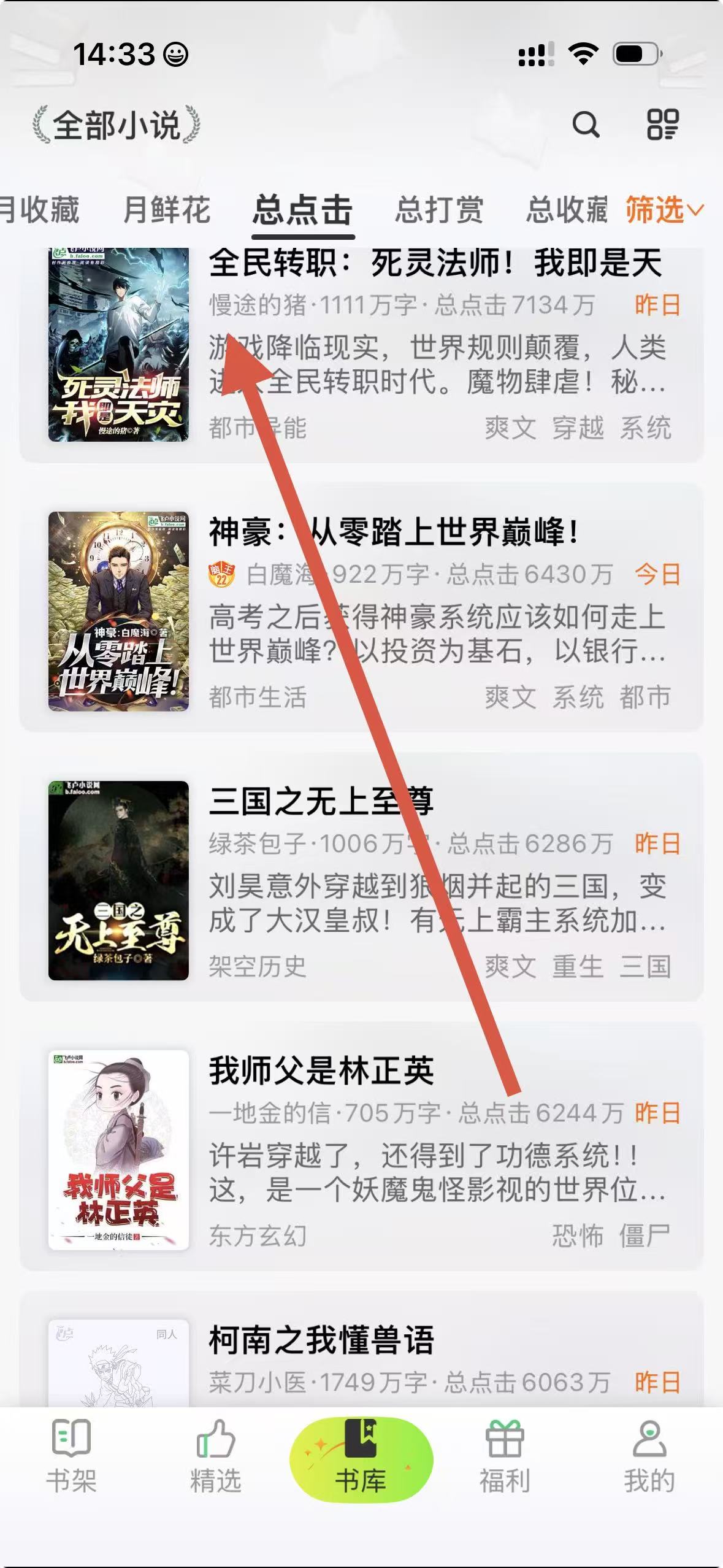Open the 福利 rewards tab
The height and width of the screenshot is (1568, 723).
point(504,1456)
